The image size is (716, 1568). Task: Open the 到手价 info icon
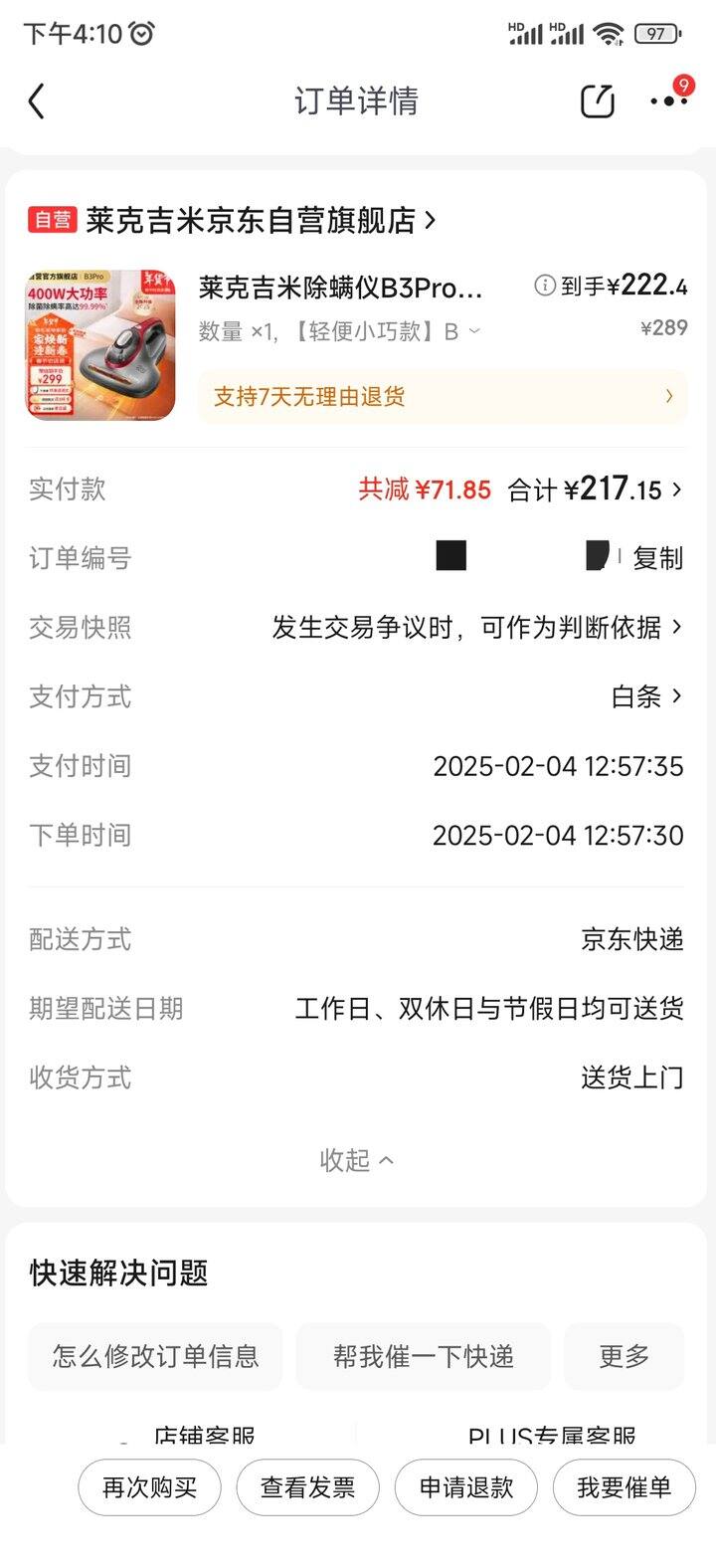pos(545,287)
